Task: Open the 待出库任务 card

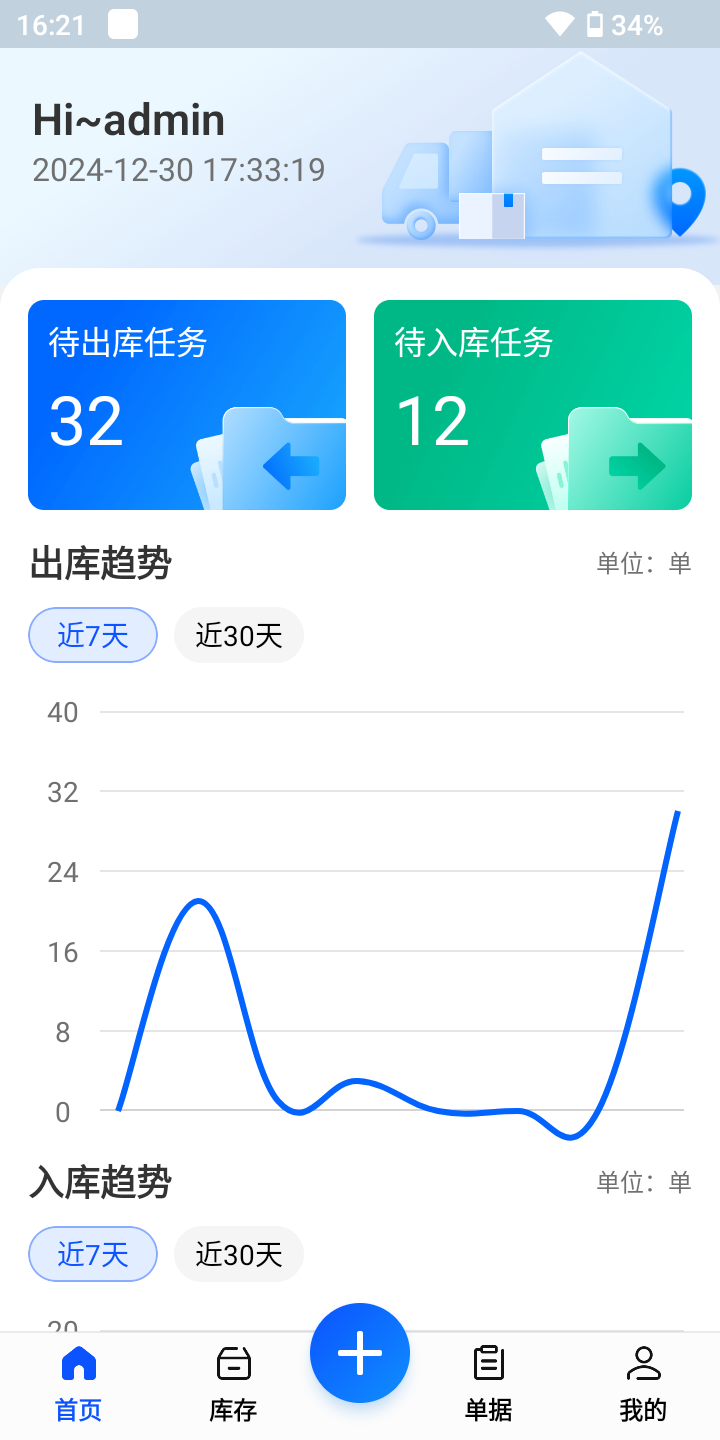Action: point(187,405)
